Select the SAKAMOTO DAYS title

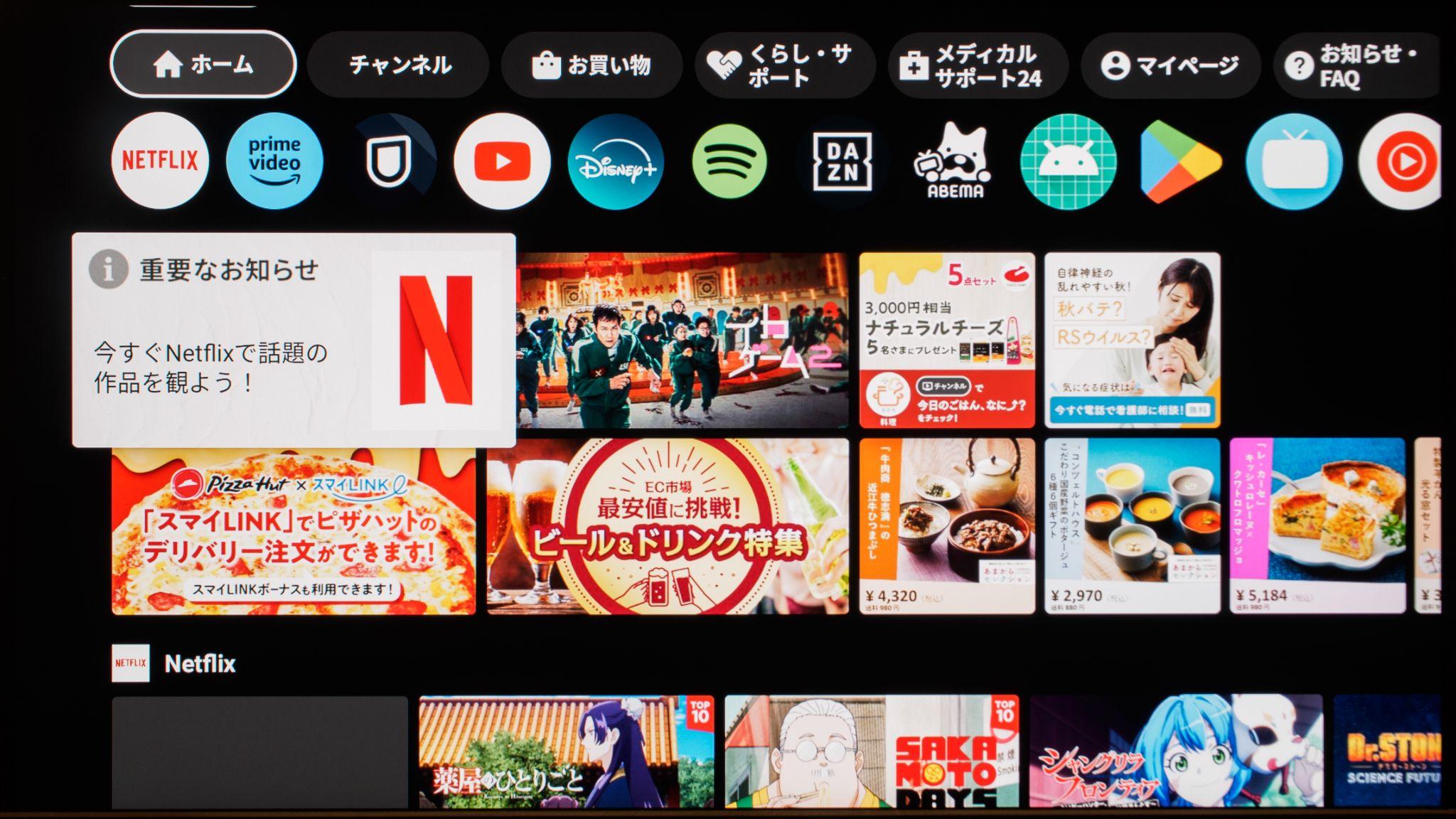[x=872, y=751]
